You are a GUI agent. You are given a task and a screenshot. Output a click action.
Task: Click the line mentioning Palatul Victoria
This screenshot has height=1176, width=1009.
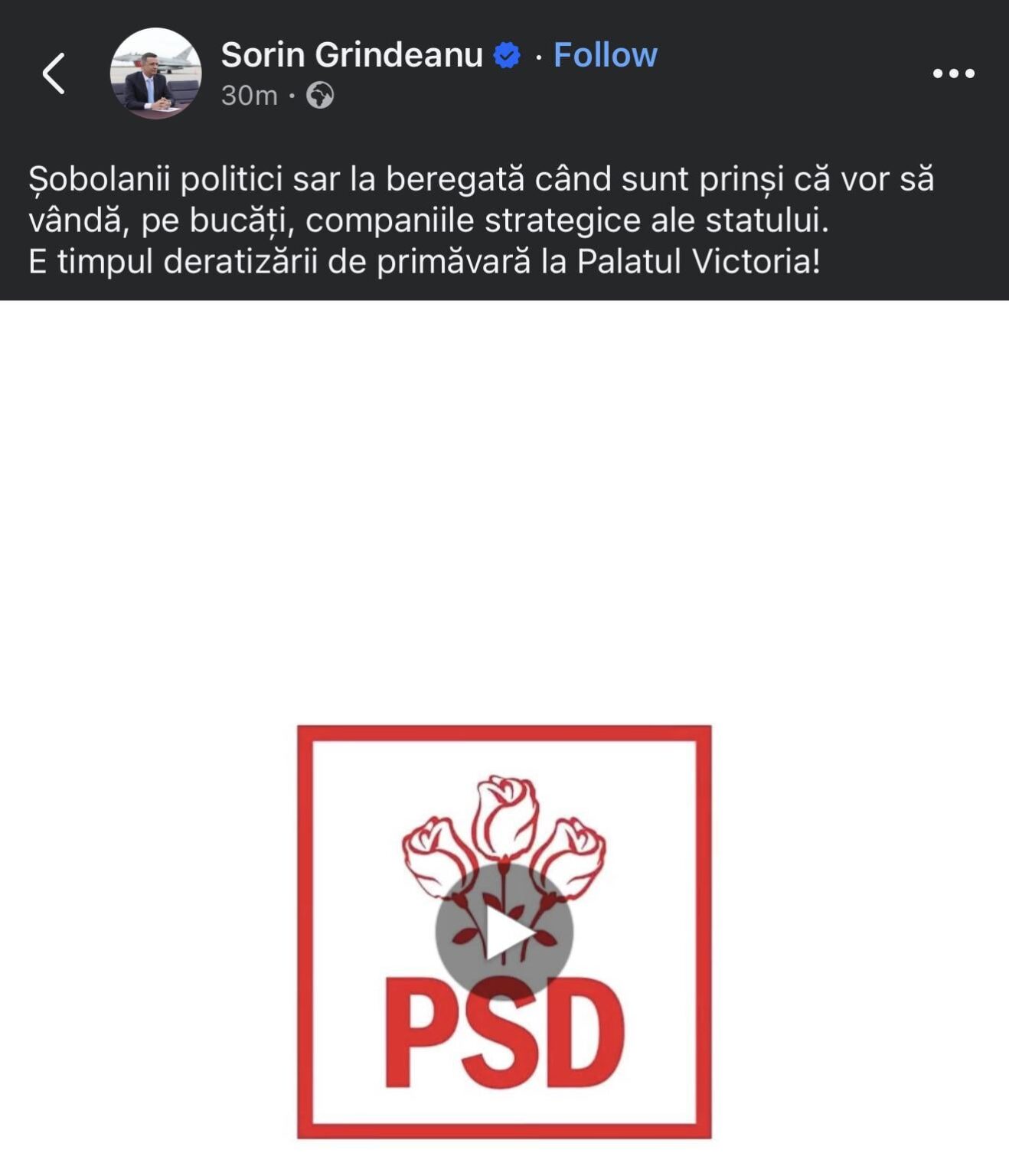(425, 262)
